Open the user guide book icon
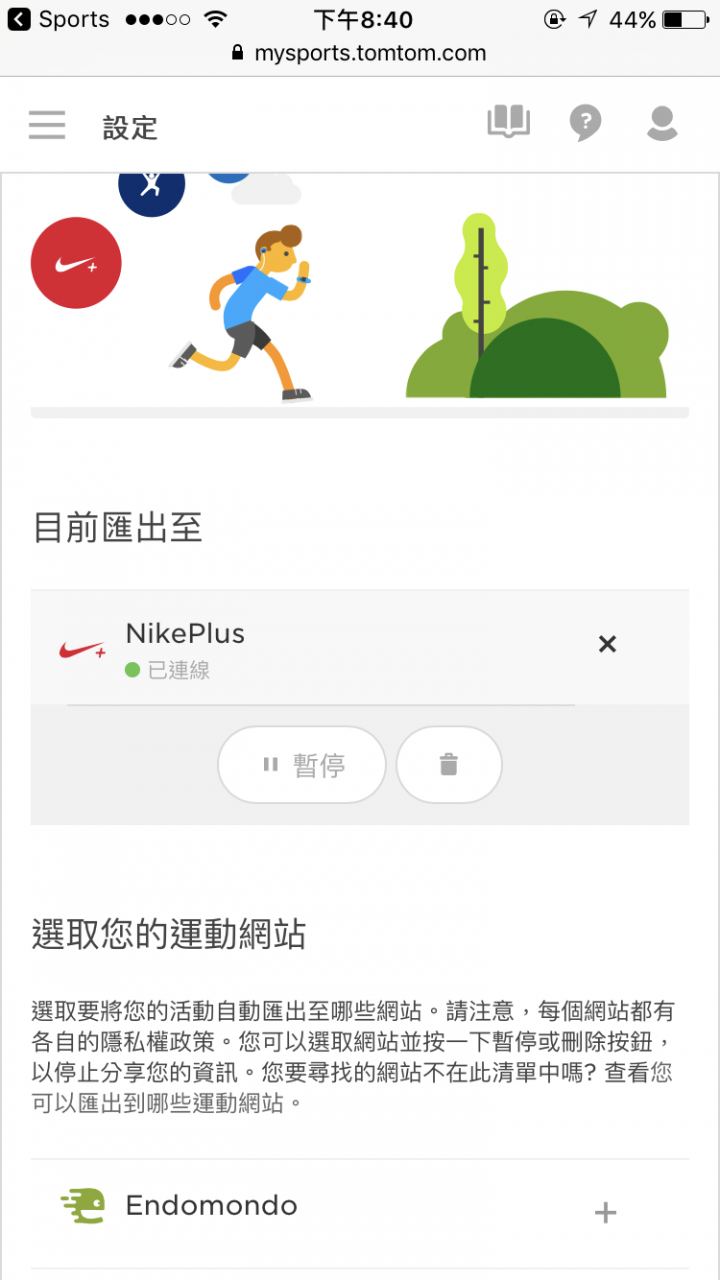This screenshot has width=720, height=1280. coord(508,123)
